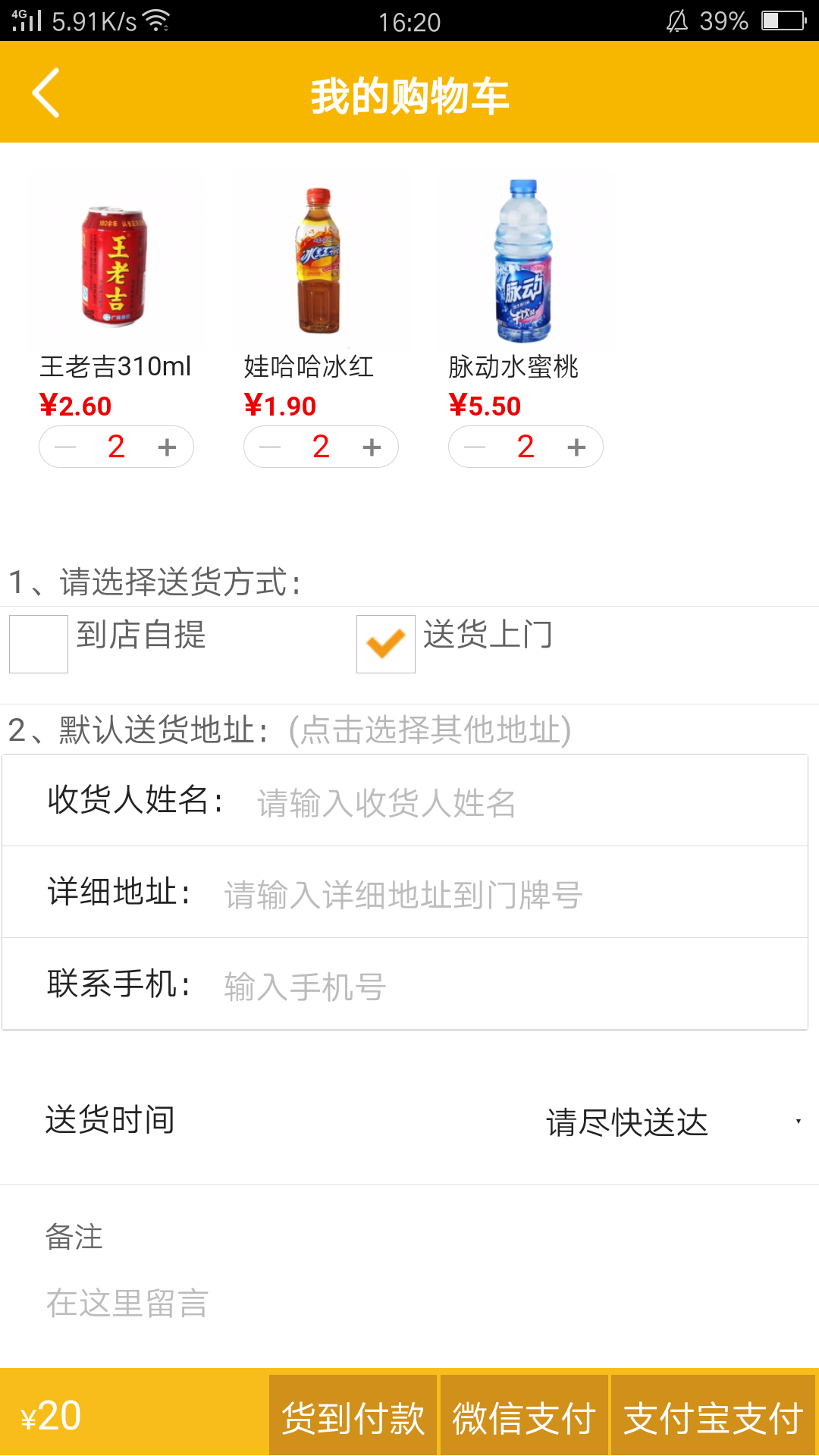This screenshot has height=1456, width=819.
Task: Pay with 支付宝支付
Action: [714, 1417]
